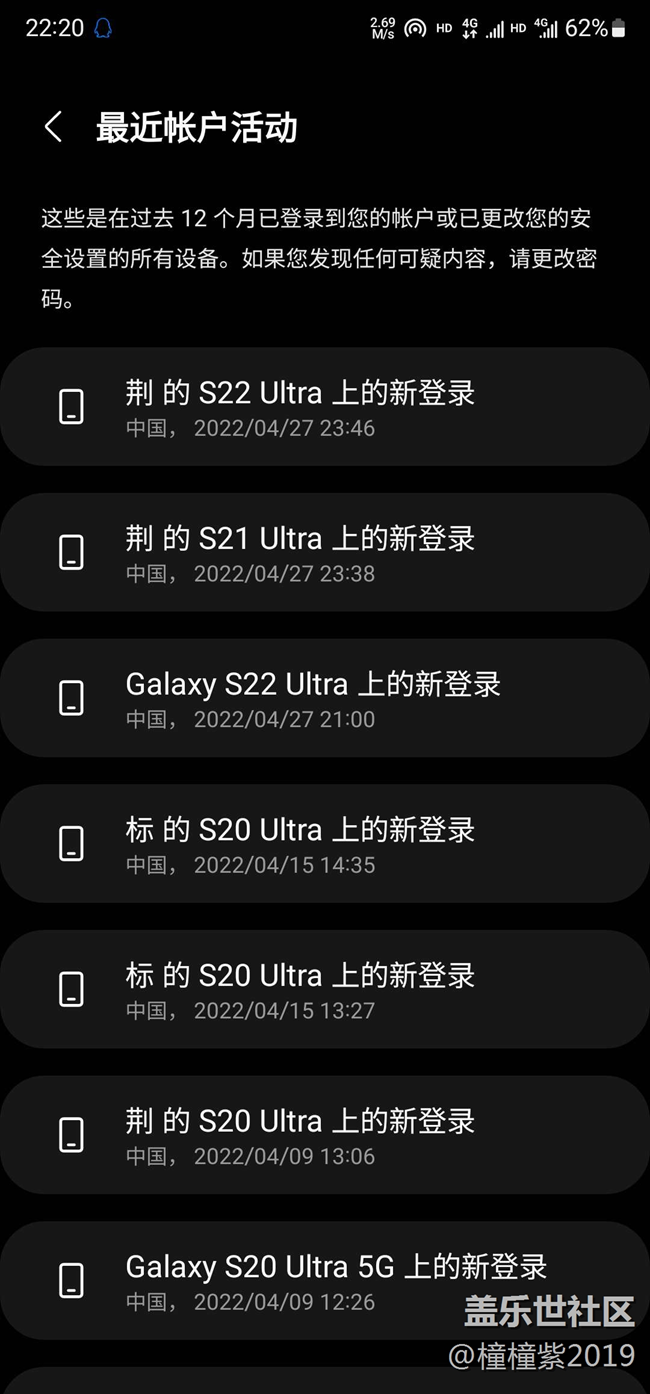Open Galaxy S22 Ultra login at 21:00
This screenshot has height=1394, width=650.
click(325, 698)
